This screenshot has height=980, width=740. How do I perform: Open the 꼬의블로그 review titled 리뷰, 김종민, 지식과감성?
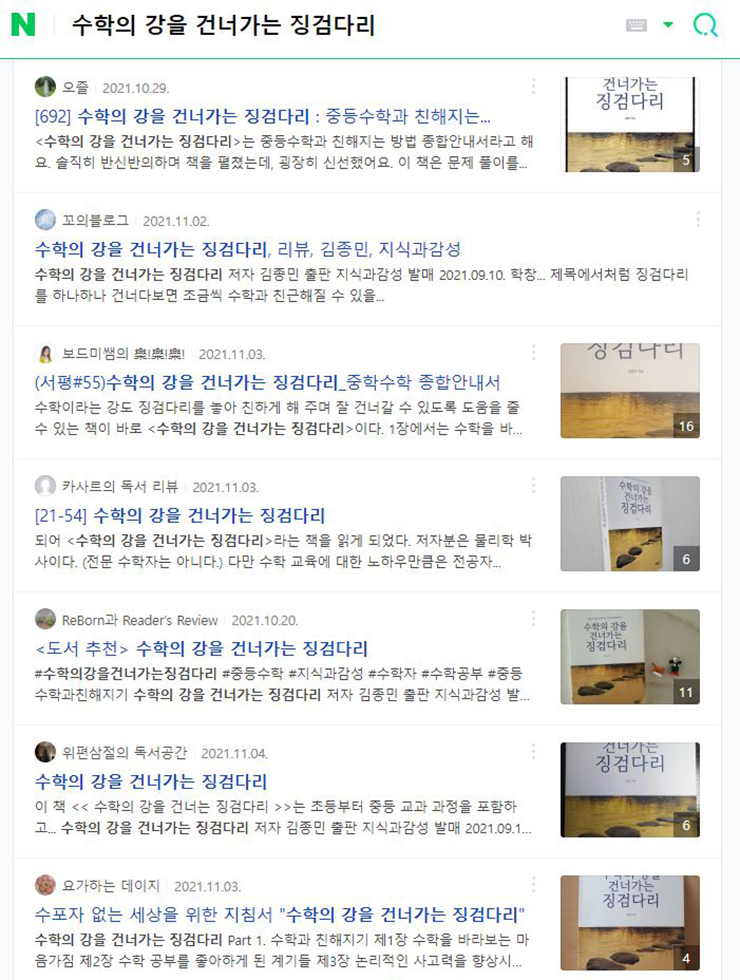247,248
